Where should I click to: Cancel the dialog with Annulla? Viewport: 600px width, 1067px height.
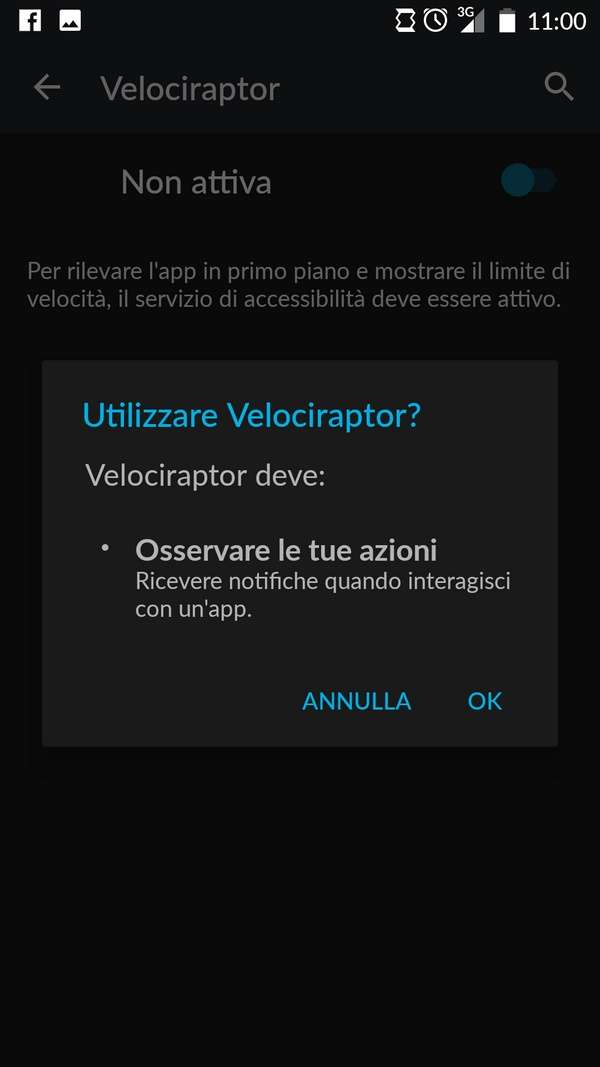pyautogui.click(x=356, y=701)
